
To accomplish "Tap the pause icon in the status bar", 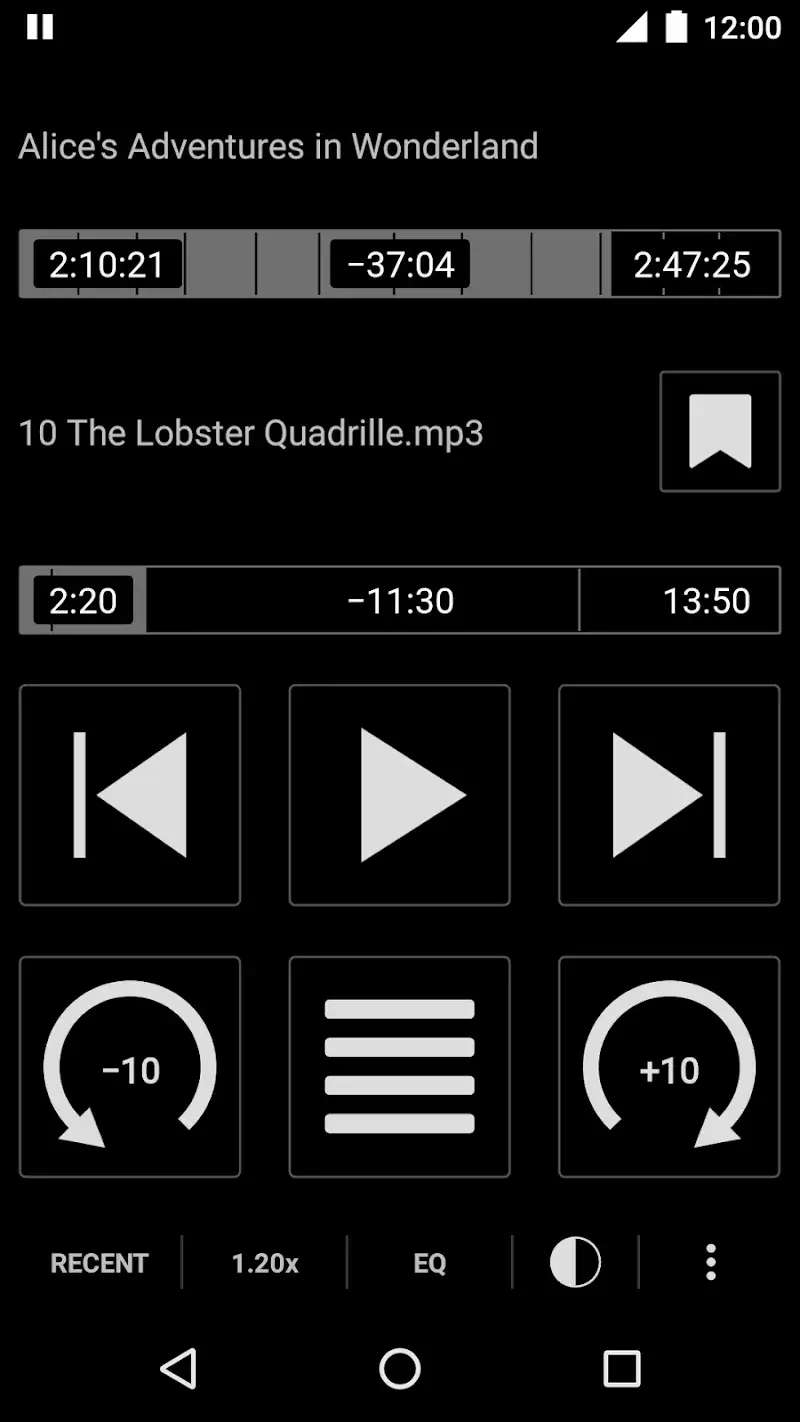I will tap(40, 27).
